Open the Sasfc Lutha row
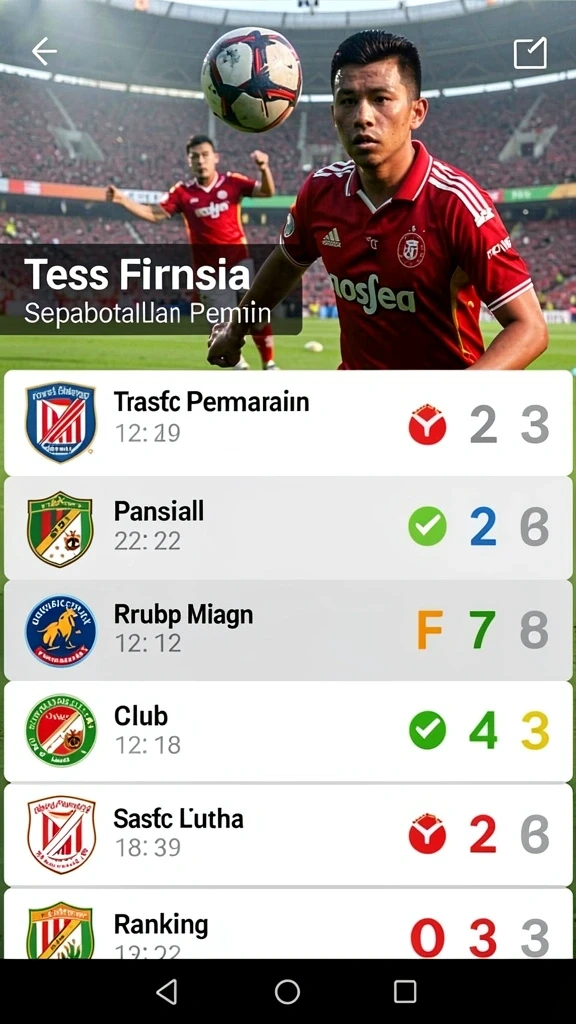This screenshot has height=1024, width=576. [x=288, y=835]
